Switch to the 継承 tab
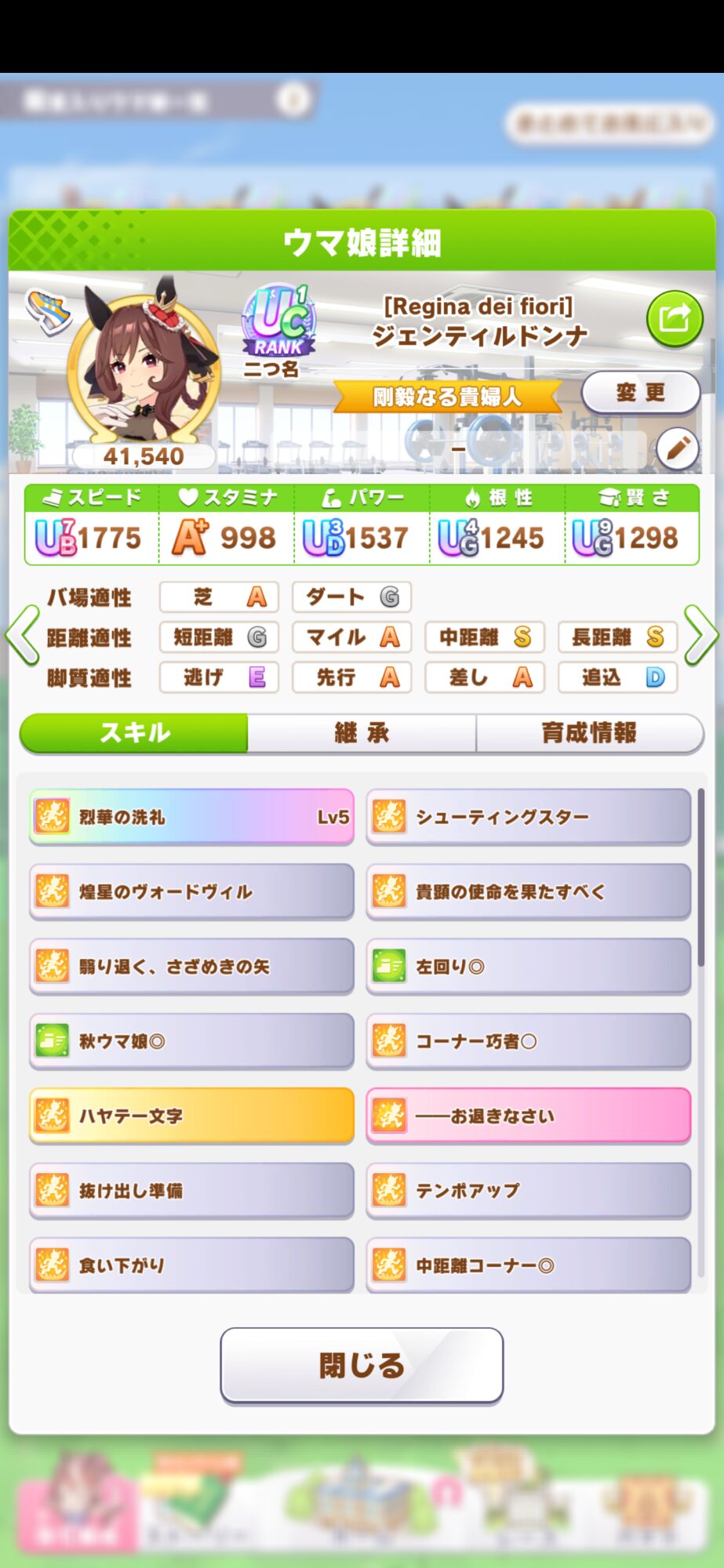The height and width of the screenshot is (1568, 724). 362,733
